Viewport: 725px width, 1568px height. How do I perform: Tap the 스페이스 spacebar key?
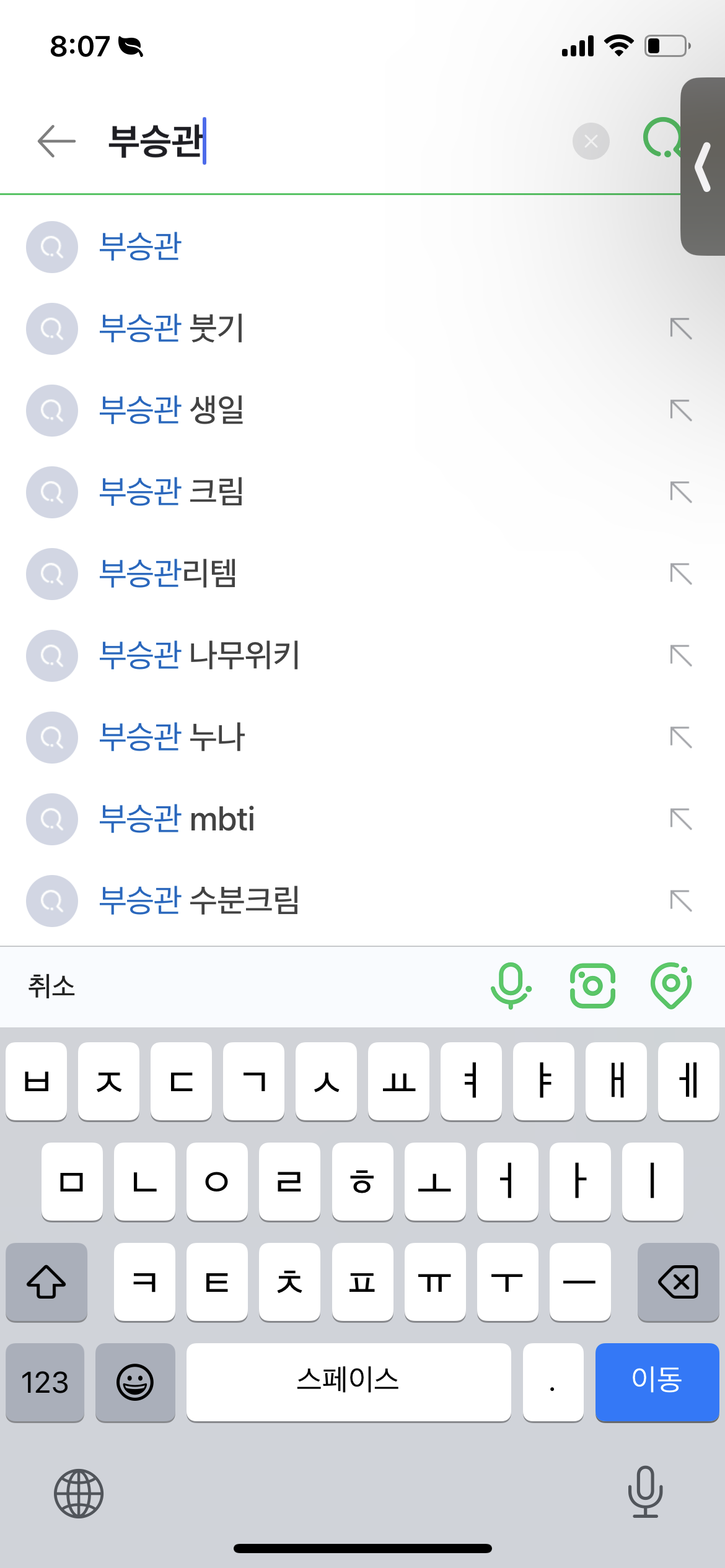click(x=349, y=1382)
